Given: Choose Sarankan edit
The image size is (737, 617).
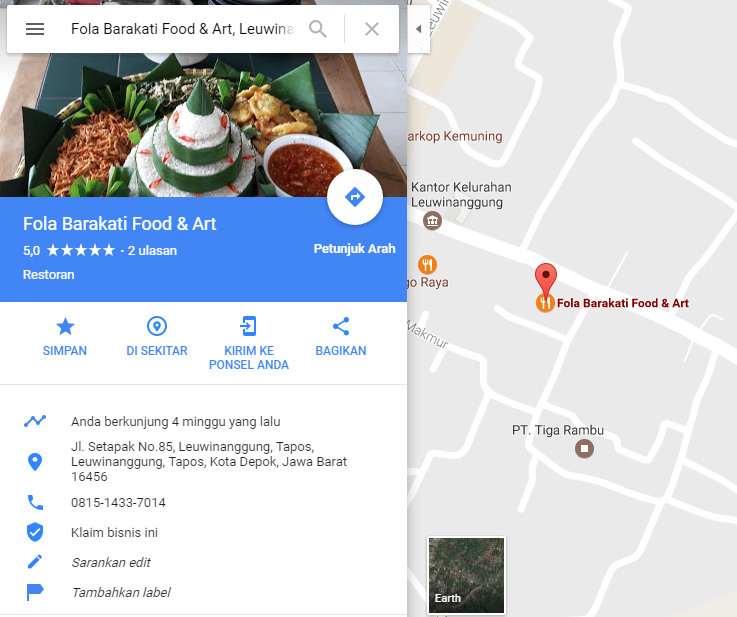Looking at the screenshot, I should [111, 562].
